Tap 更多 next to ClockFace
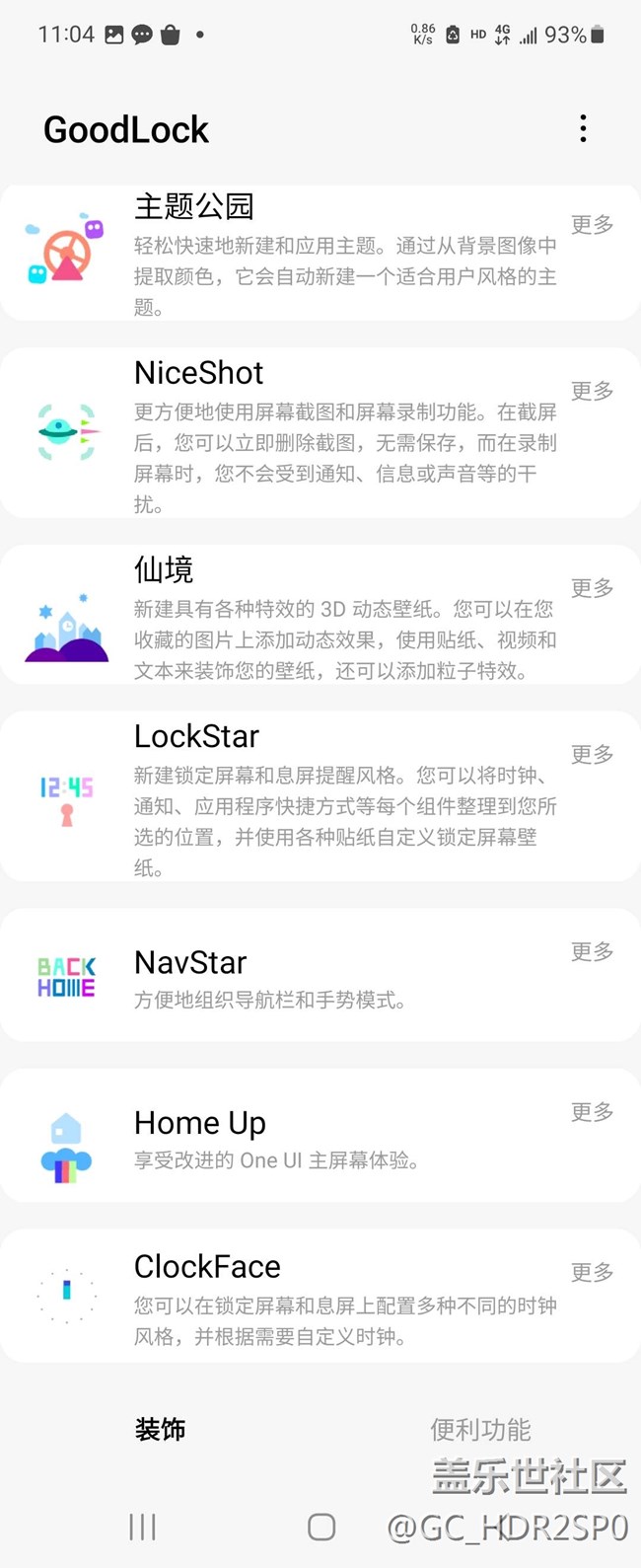The height and width of the screenshot is (1568, 641). pyautogui.click(x=592, y=1273)
